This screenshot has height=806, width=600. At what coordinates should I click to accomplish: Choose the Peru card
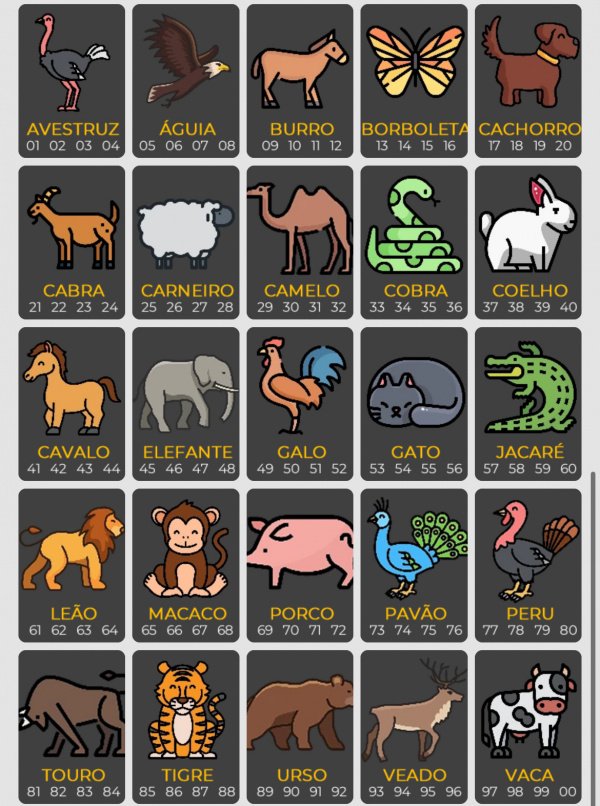tap(528, 565)
